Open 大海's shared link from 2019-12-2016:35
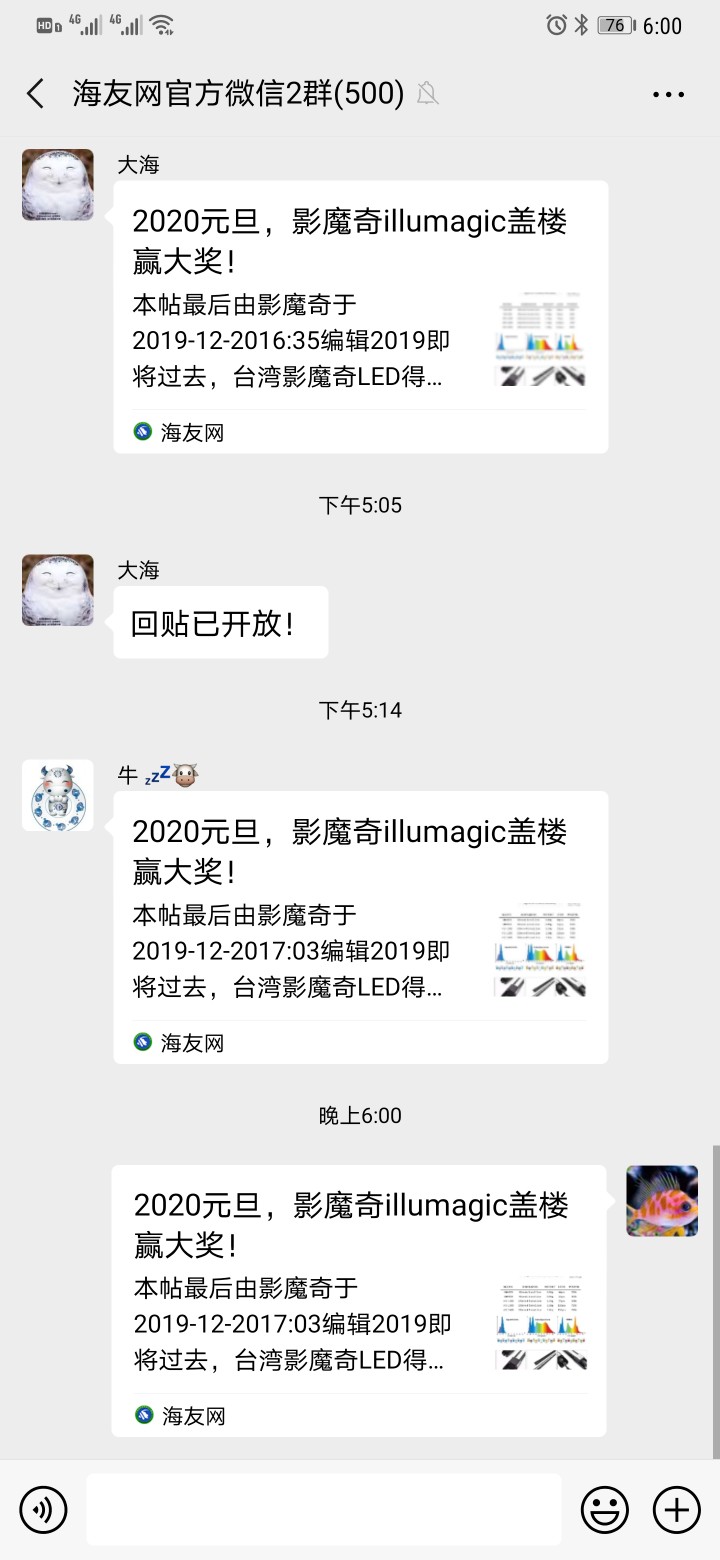720x1560 pixels. [360, 316]
